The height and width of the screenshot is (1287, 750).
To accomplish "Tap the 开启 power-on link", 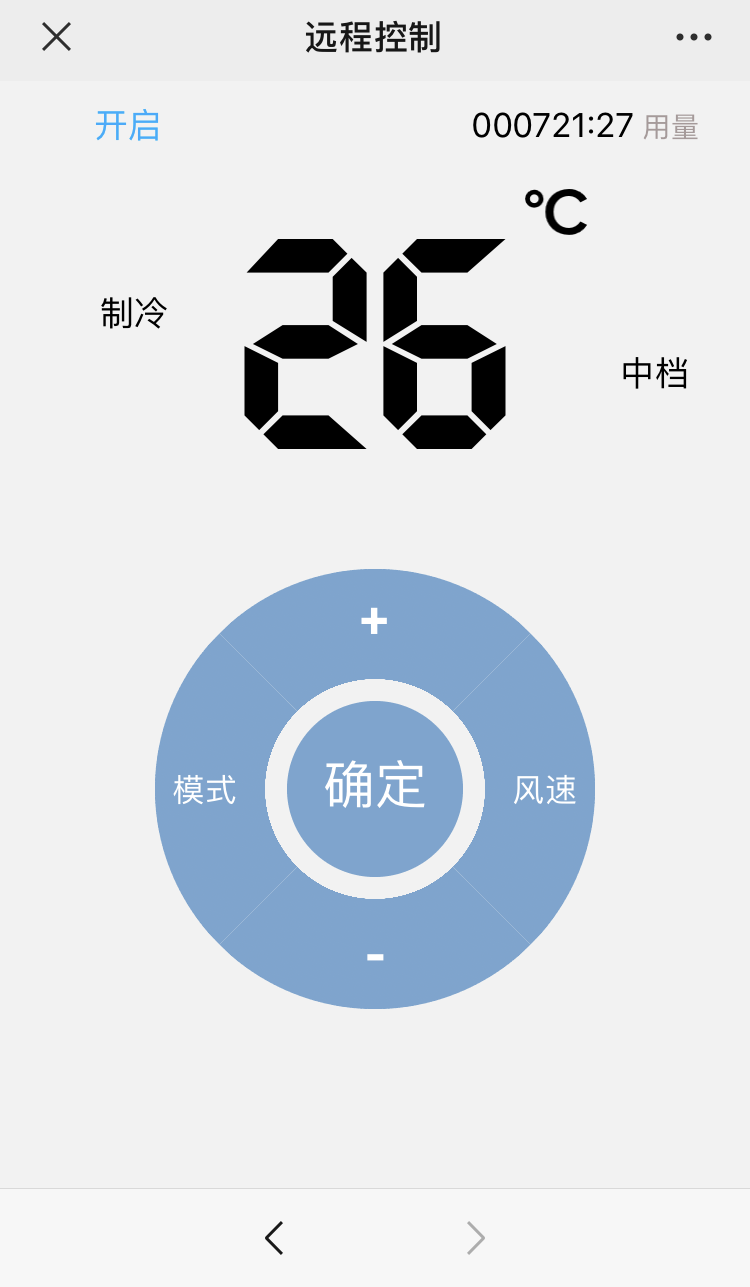I will click(127, 126).
